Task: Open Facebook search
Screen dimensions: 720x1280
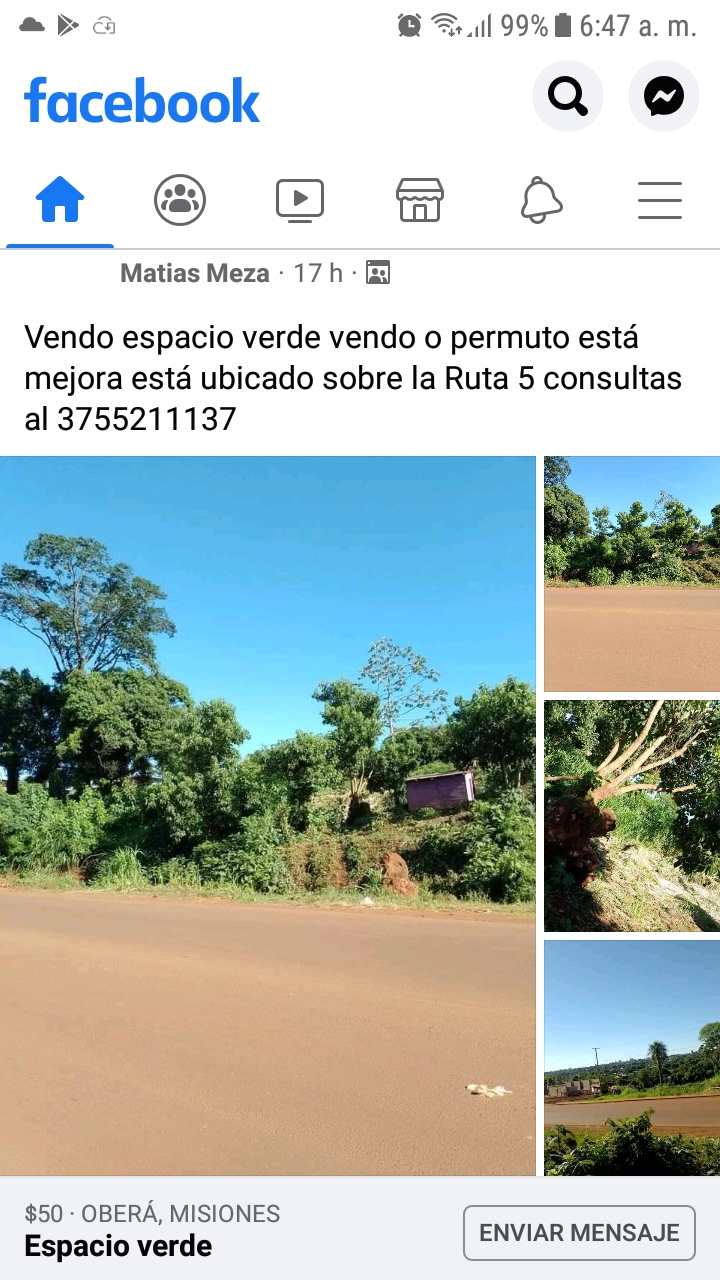Action: (x=567, y=97)
